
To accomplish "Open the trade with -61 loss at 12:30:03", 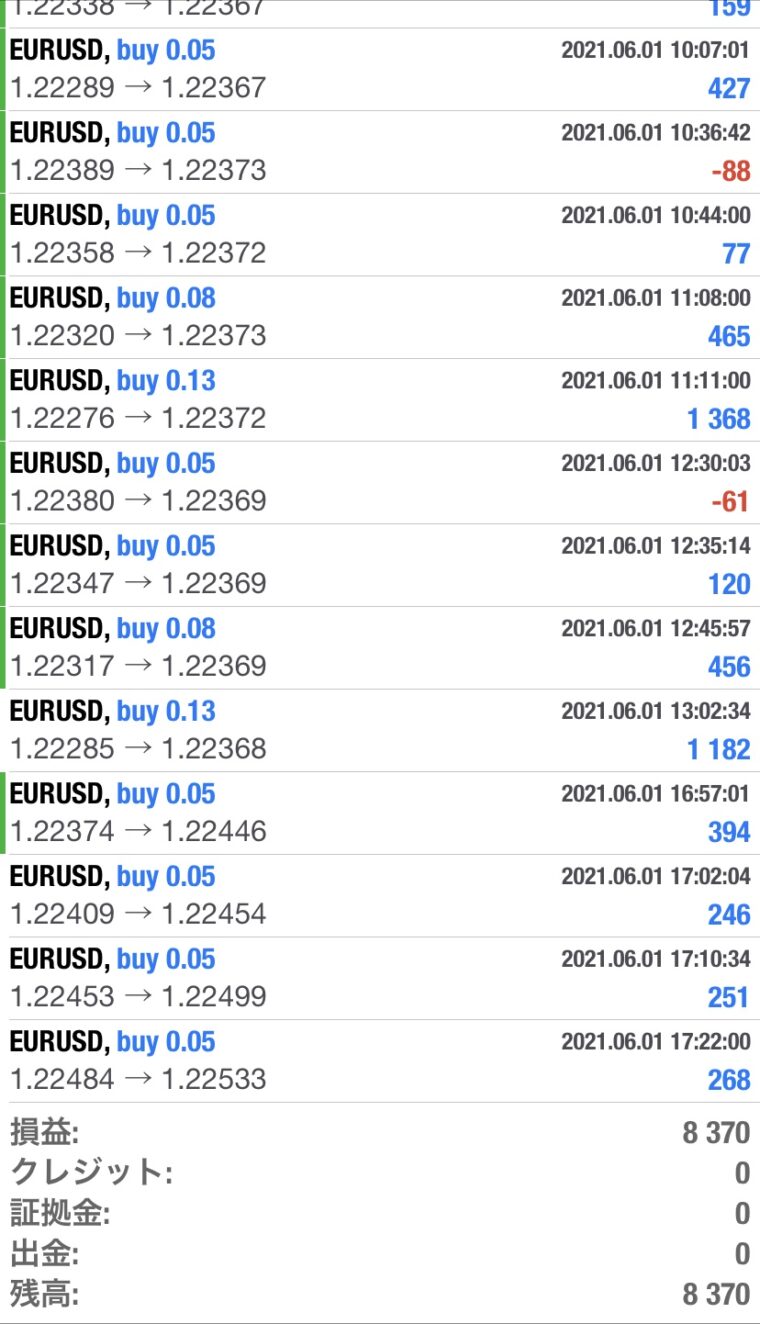I will (380, 483).
